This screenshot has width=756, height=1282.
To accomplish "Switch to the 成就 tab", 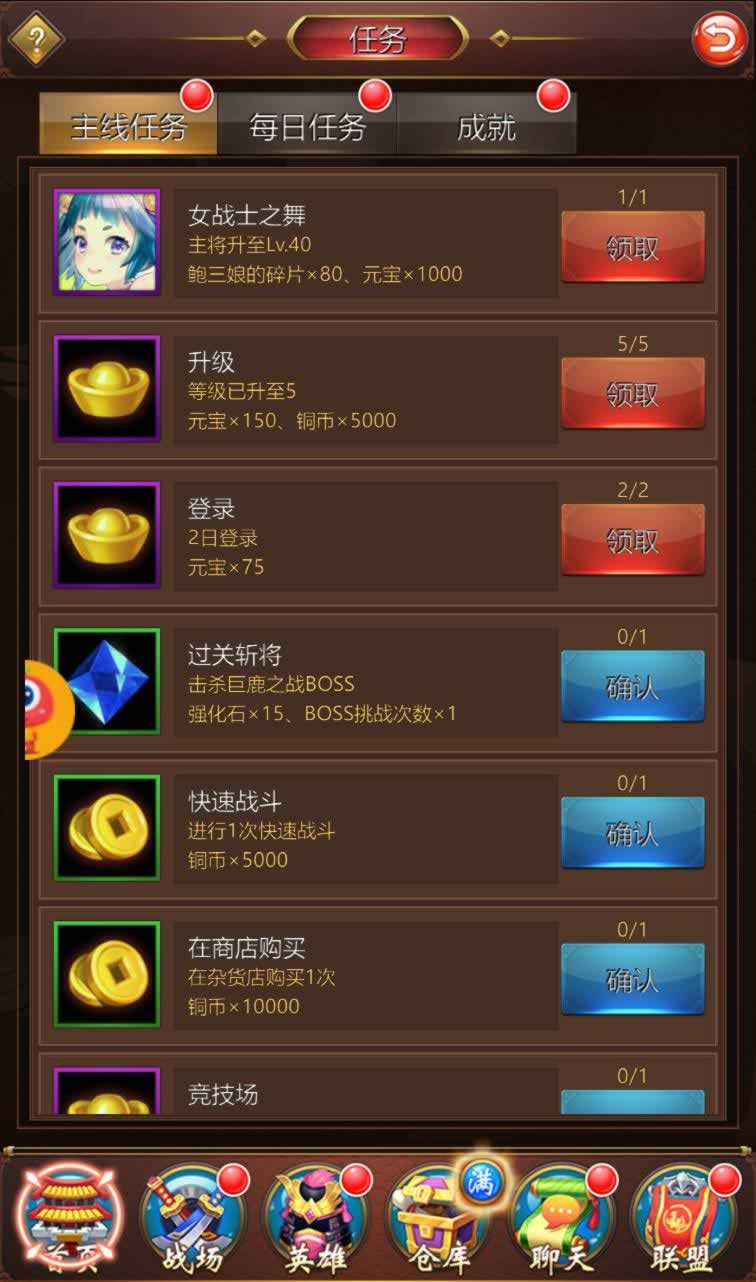I will coord(487,126).
